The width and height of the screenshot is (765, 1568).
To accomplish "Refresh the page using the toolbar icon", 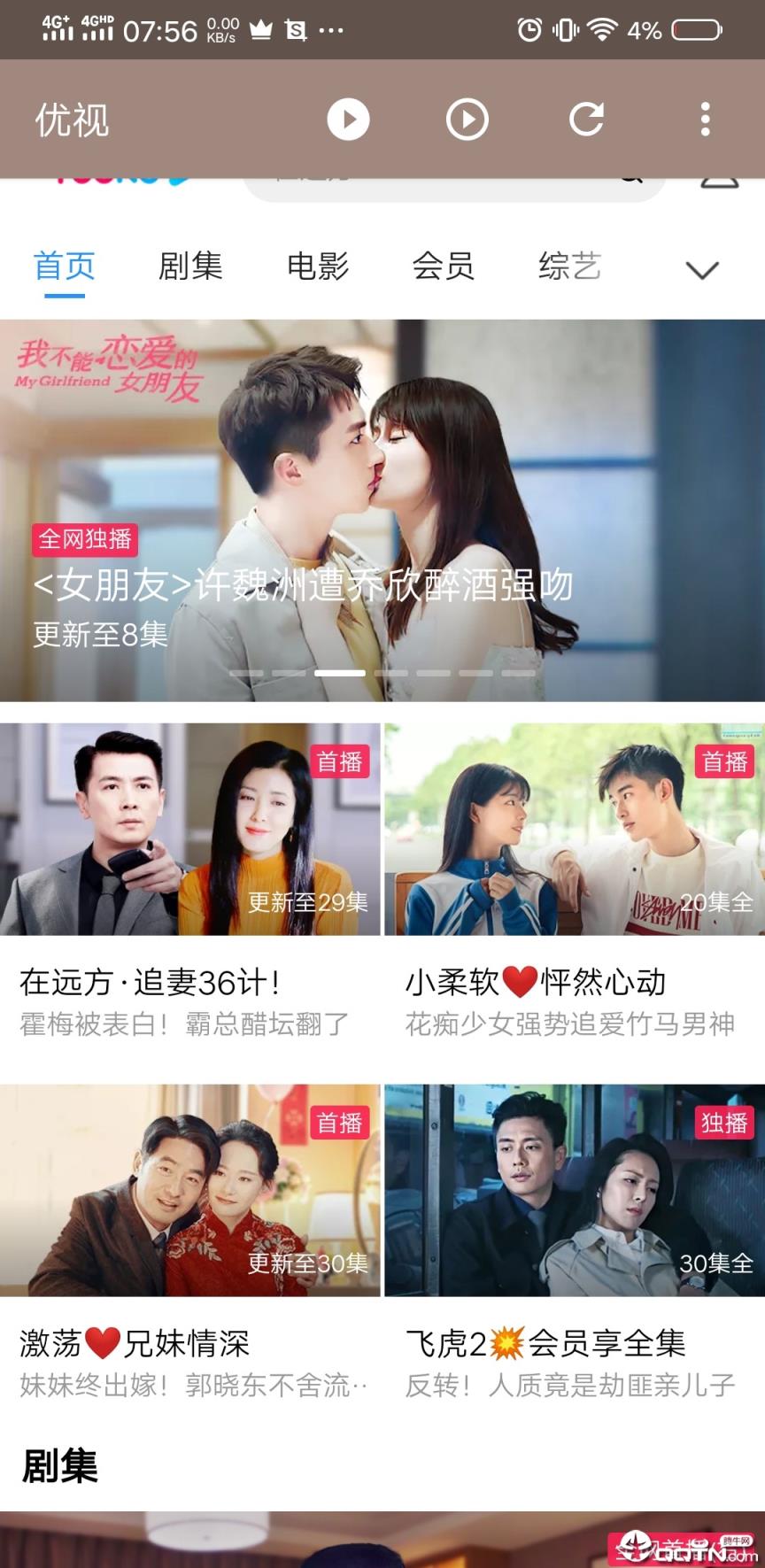I will click(x=585, y=120).
